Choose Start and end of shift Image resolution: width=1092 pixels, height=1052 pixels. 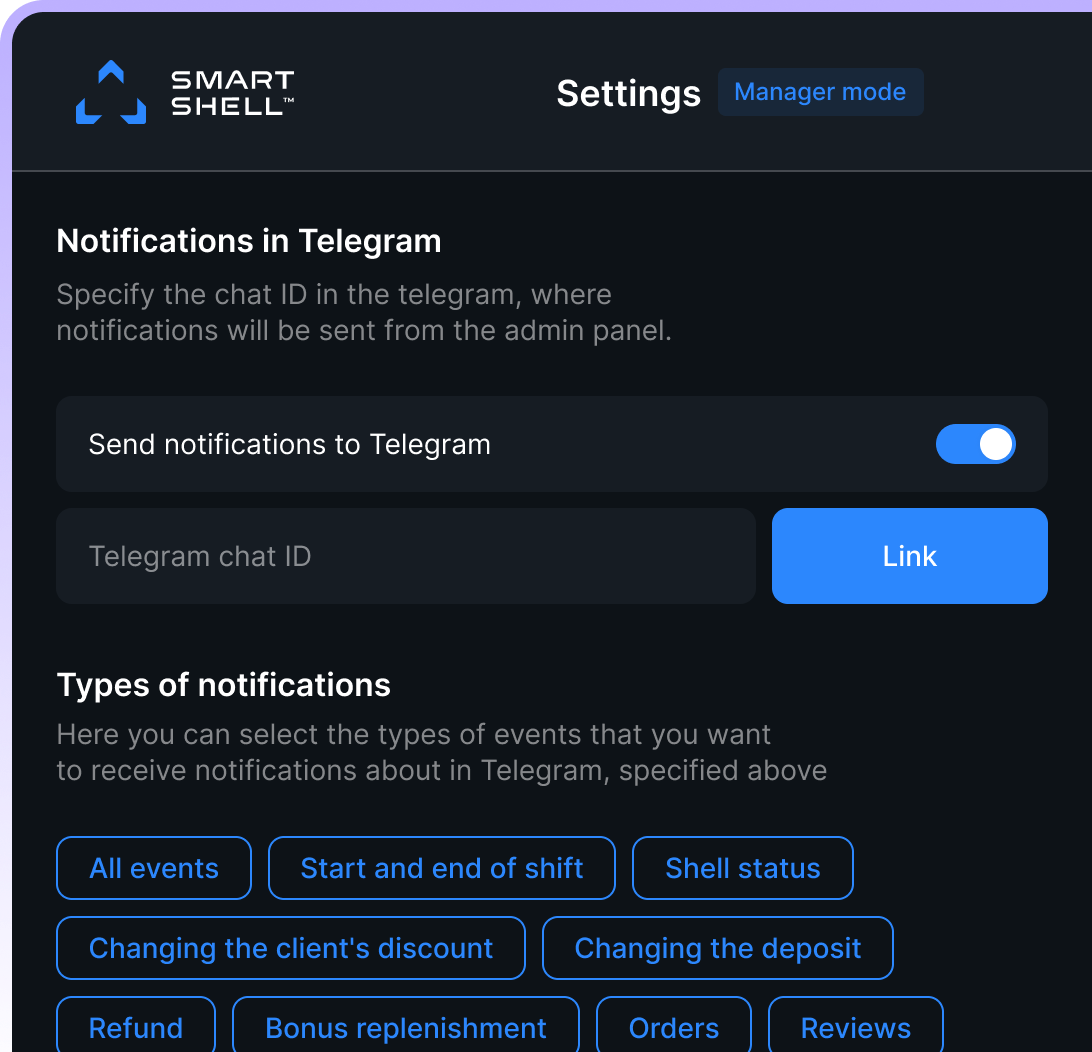click(441, 868)
